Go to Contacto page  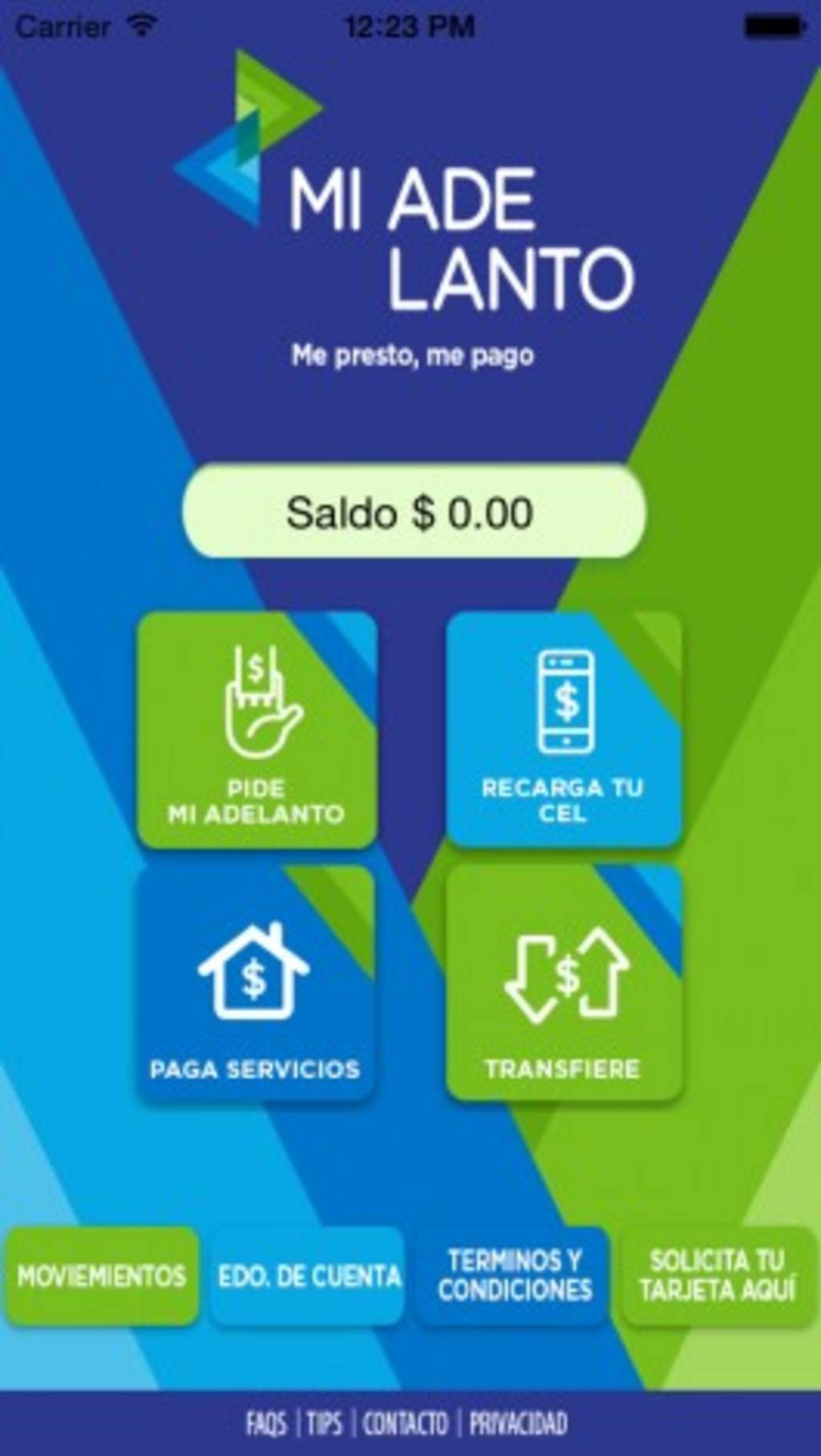[x=405, y=1424]
